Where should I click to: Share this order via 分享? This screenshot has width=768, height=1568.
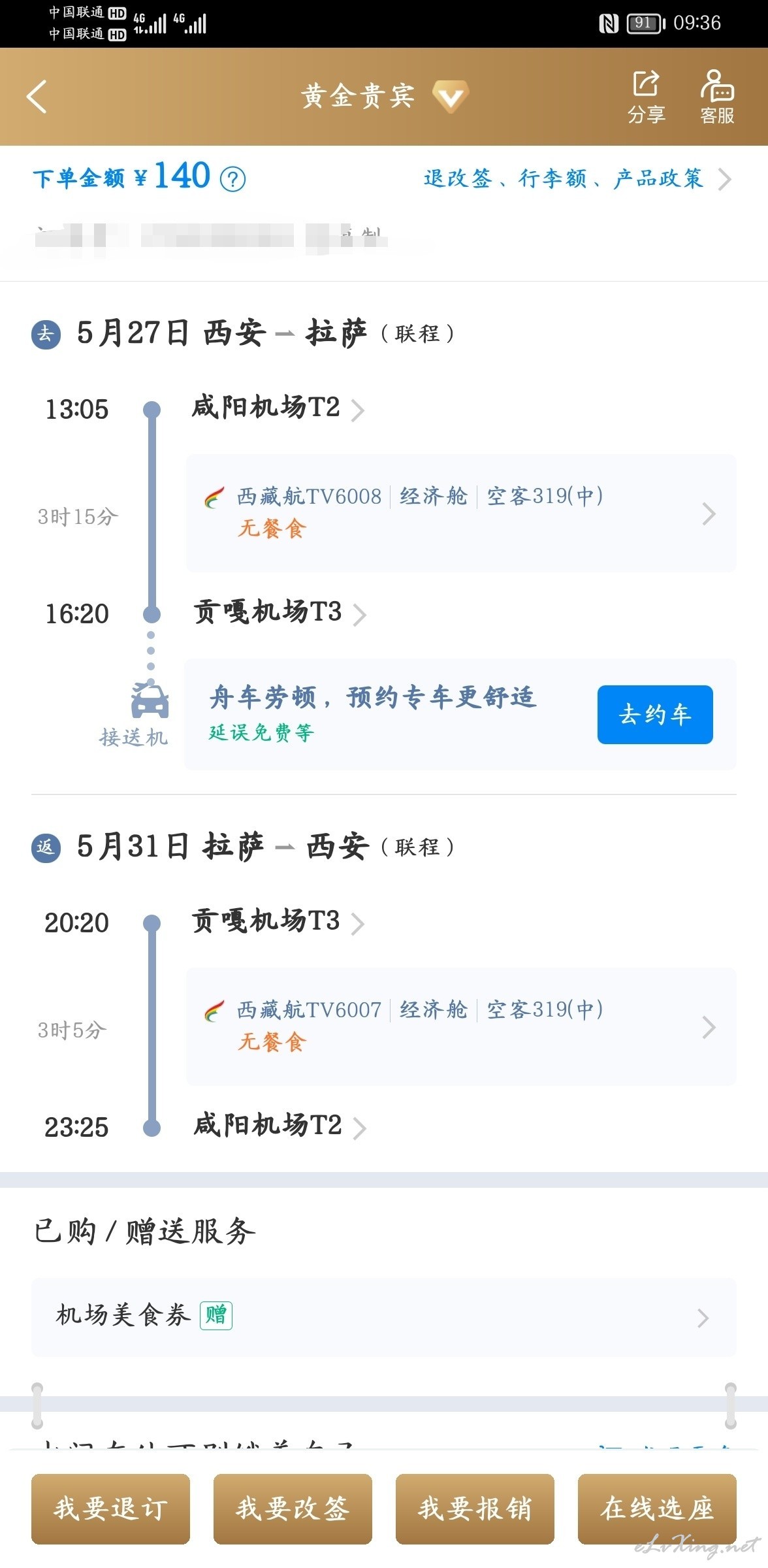point(646,97)
